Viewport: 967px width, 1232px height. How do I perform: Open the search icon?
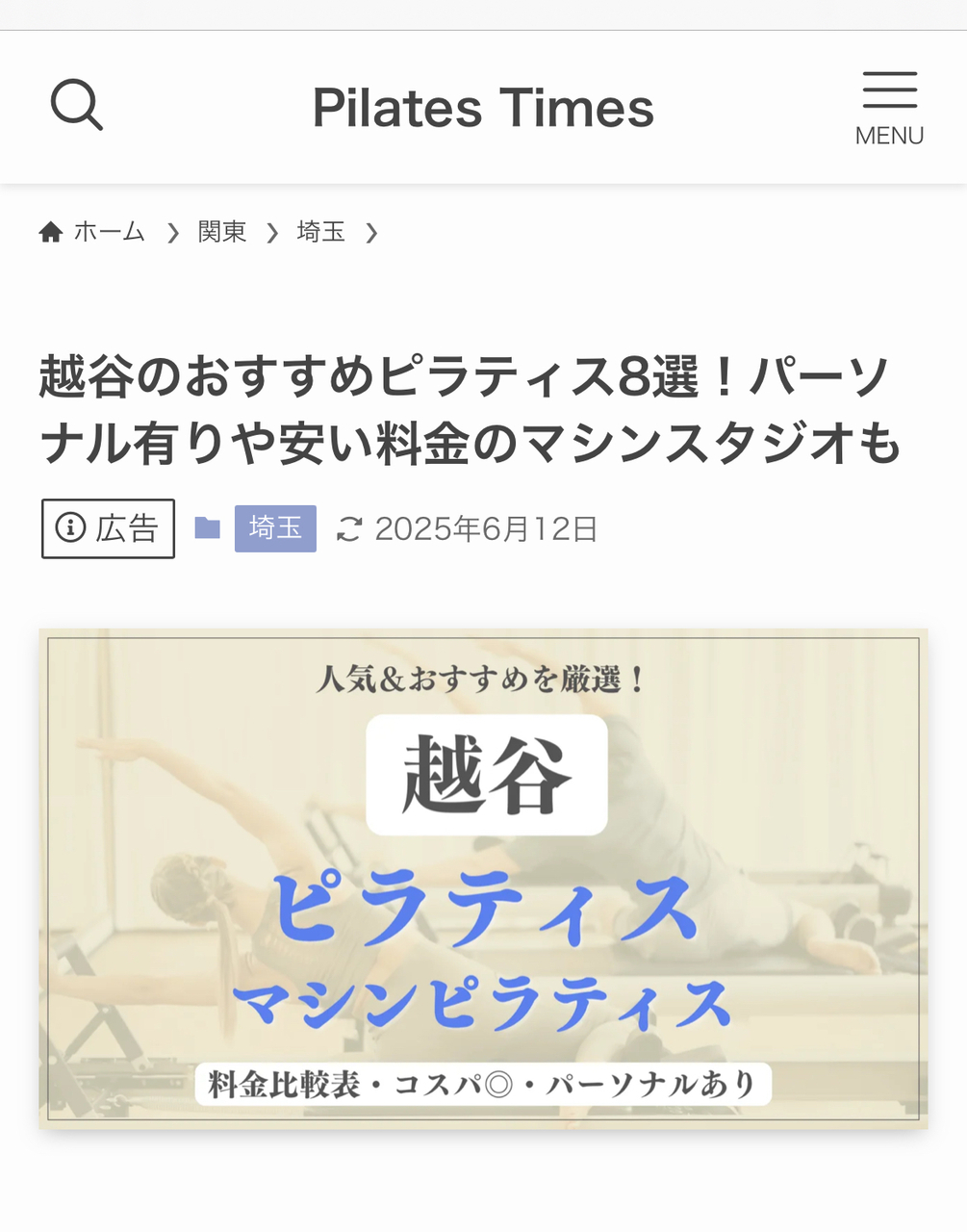click(76, 105)
